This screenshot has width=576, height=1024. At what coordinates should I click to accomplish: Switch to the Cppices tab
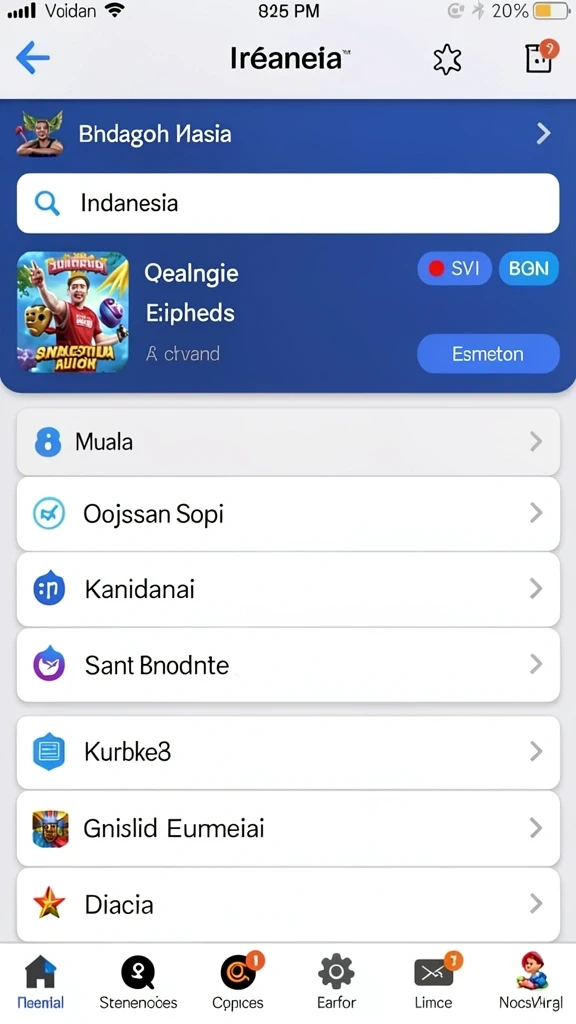(238, 982)
